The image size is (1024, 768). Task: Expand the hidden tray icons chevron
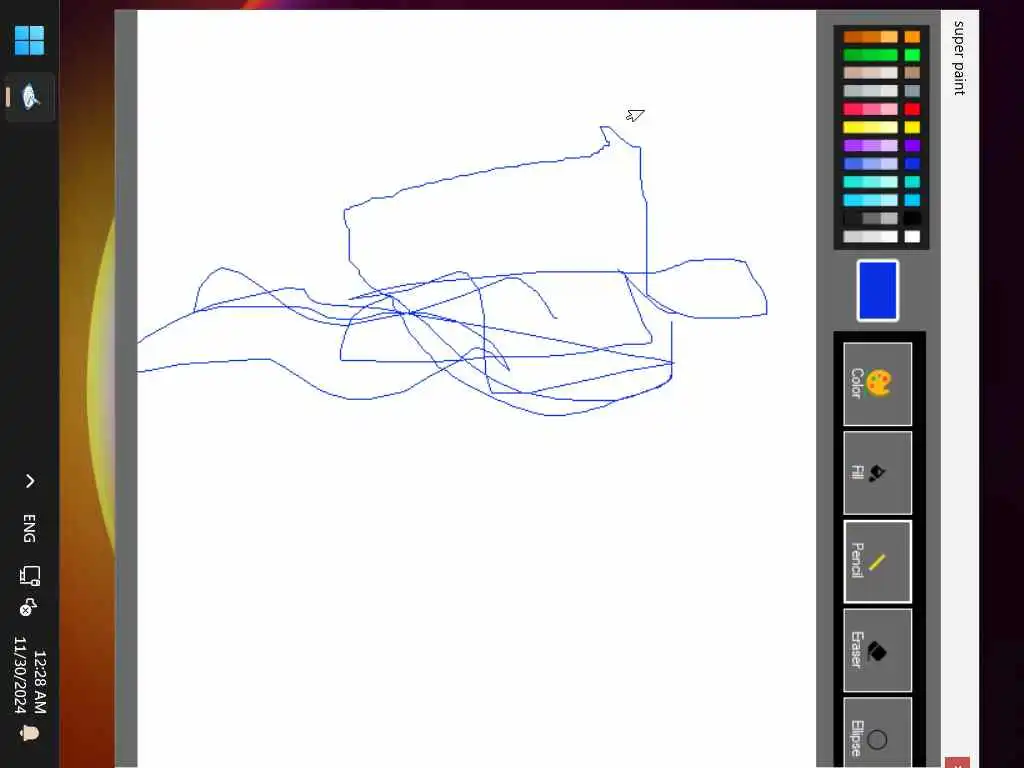pyautogui.click(x=29, y=481)
